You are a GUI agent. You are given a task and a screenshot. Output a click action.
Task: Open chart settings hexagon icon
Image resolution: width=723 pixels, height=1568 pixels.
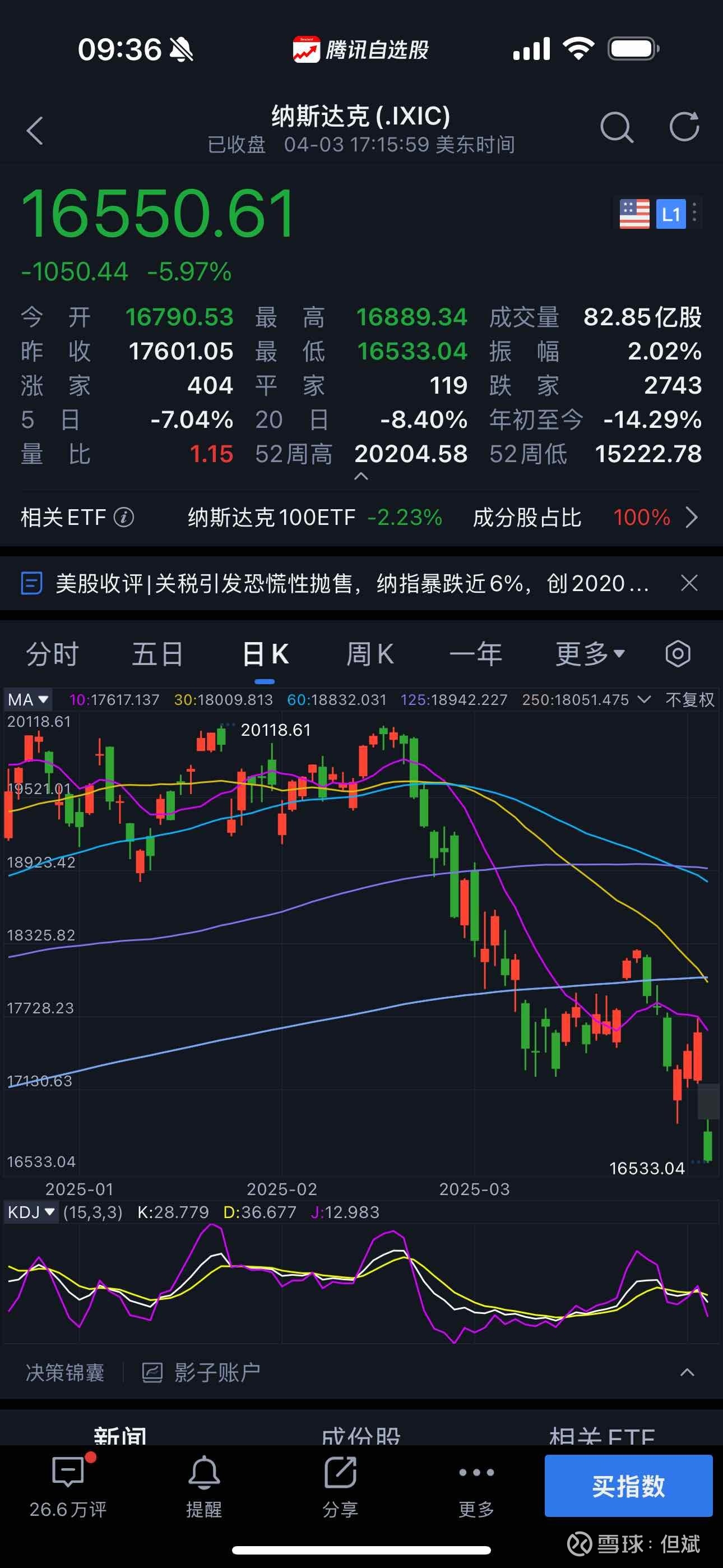click(x=678, y=654)
